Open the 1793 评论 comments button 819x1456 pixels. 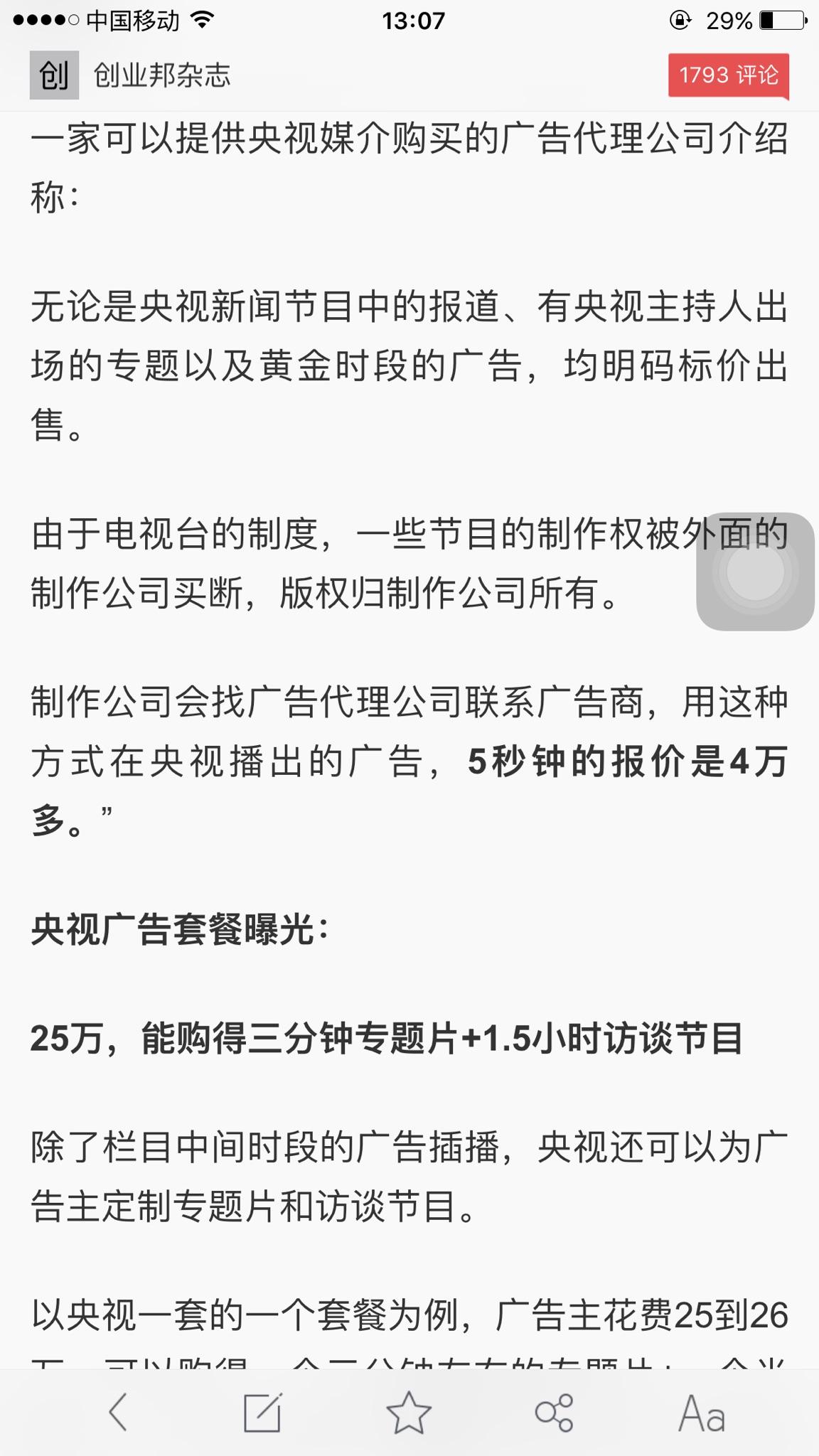pyautogui.click(x=729, y=75)
